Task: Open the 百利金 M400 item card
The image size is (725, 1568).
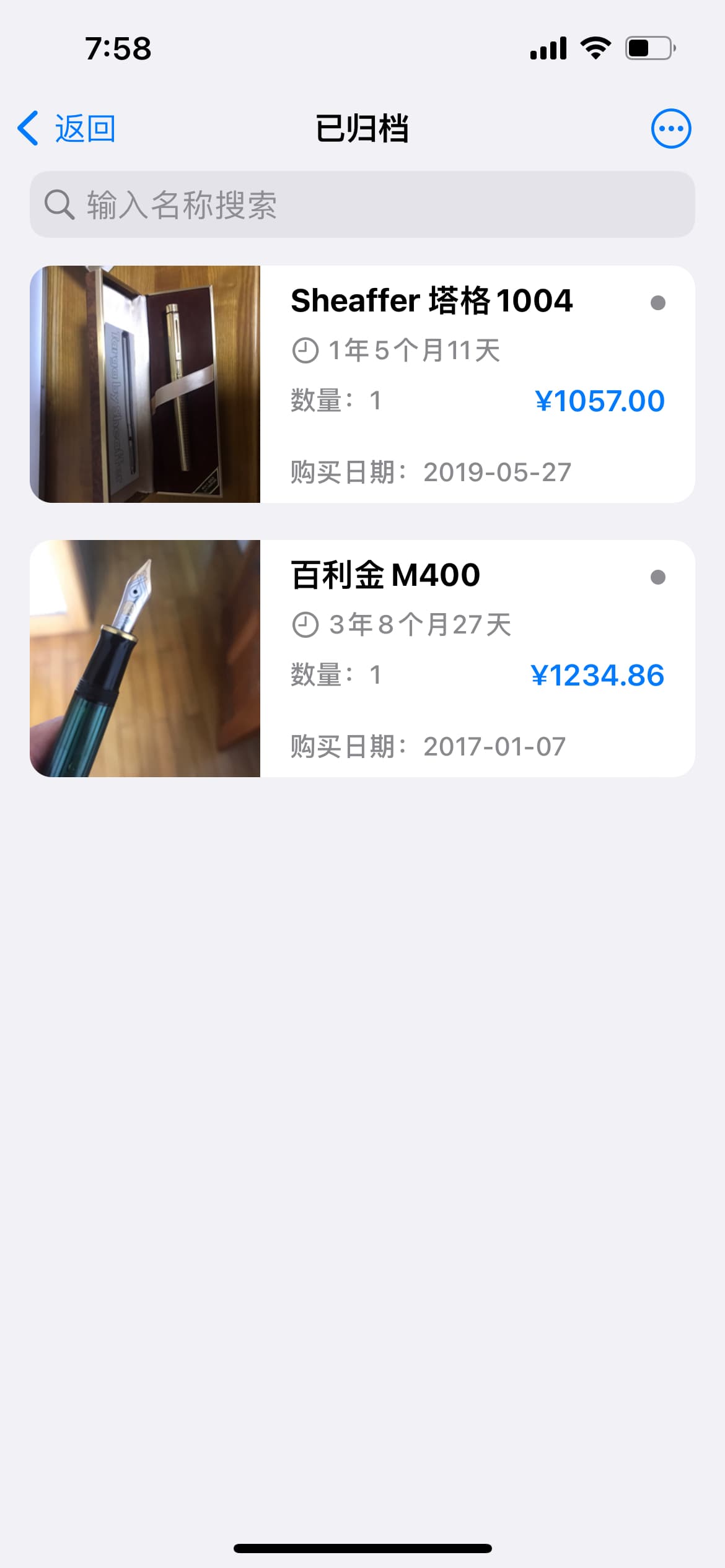Action: click(x=362, y=658)
